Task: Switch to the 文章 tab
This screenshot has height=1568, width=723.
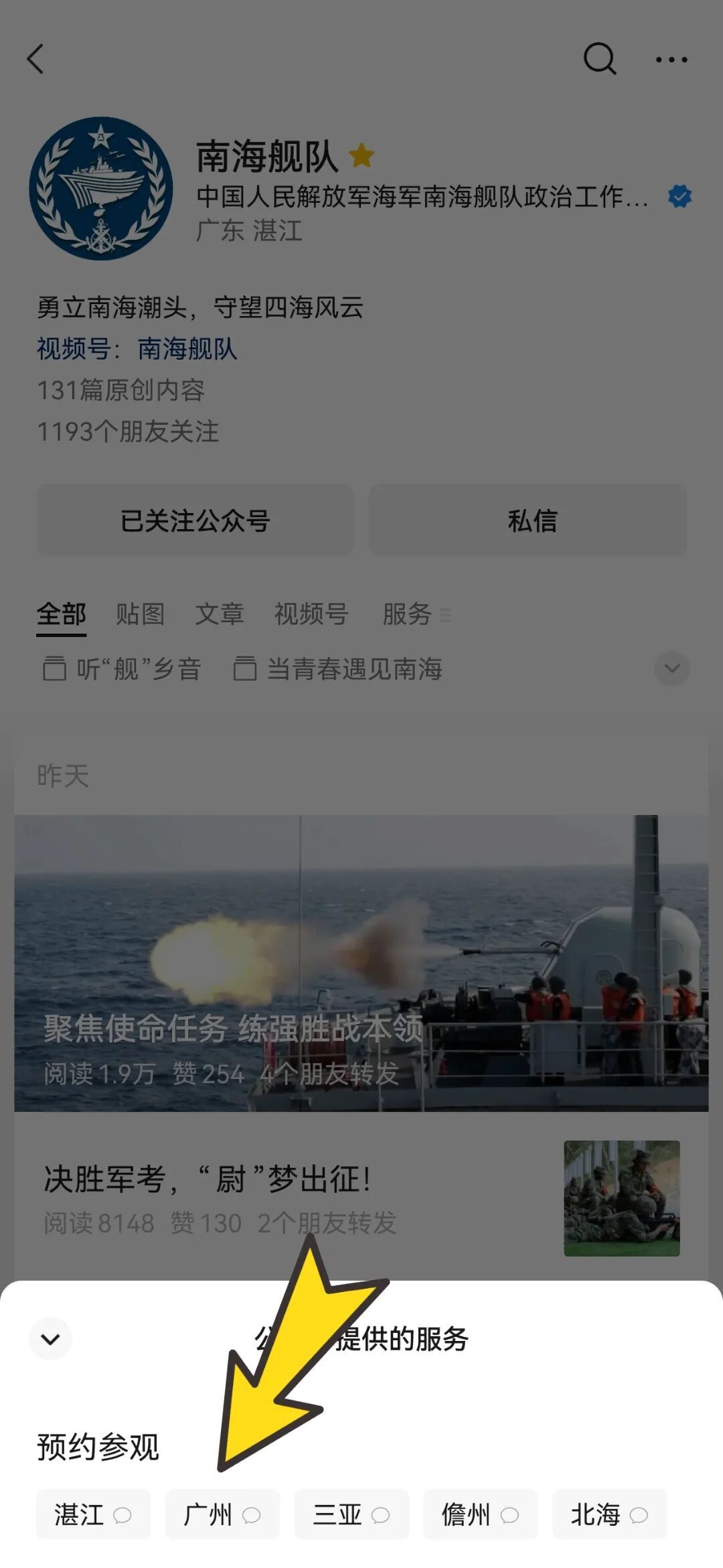Action: (x=221, y=614)
